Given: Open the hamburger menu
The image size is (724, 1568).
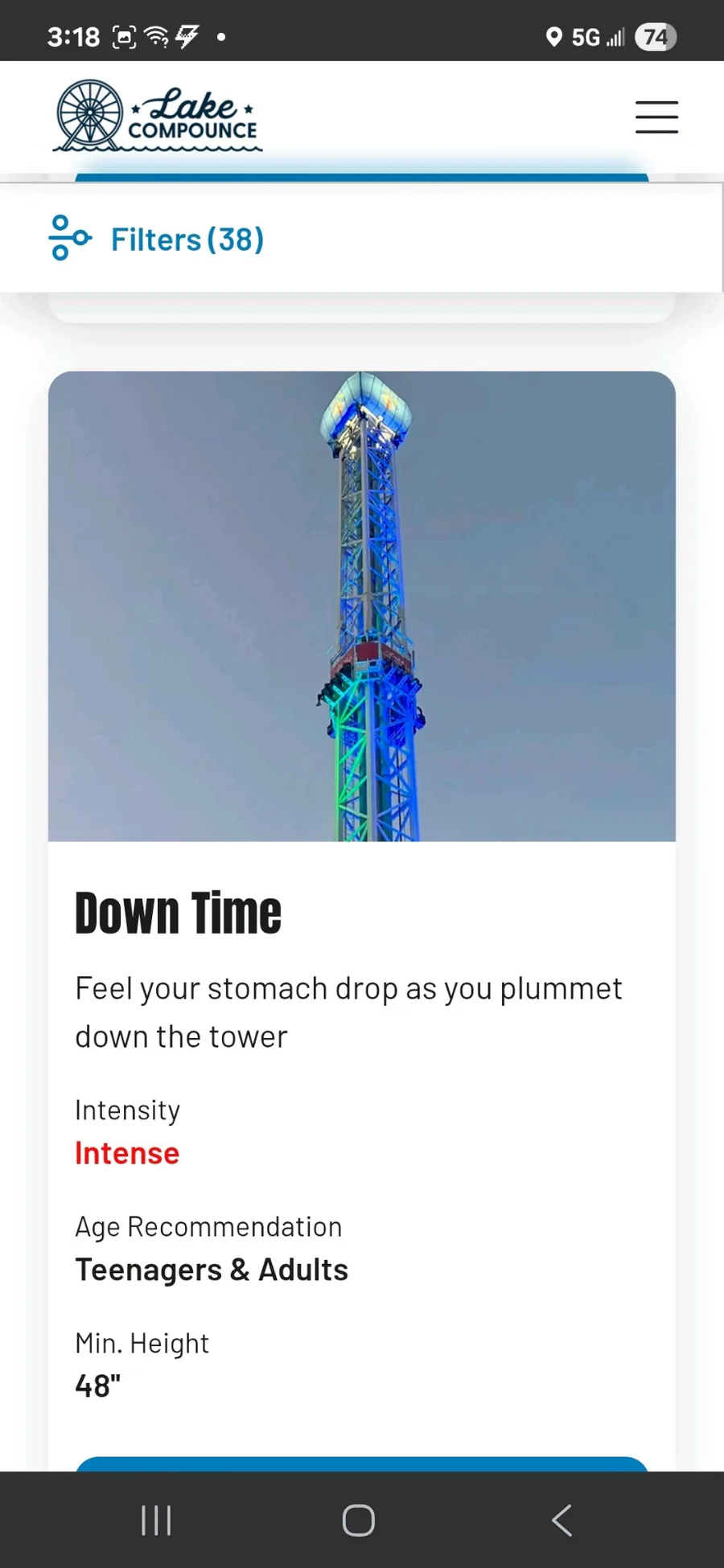Looking at the screenshot, I should click(656, 117).
